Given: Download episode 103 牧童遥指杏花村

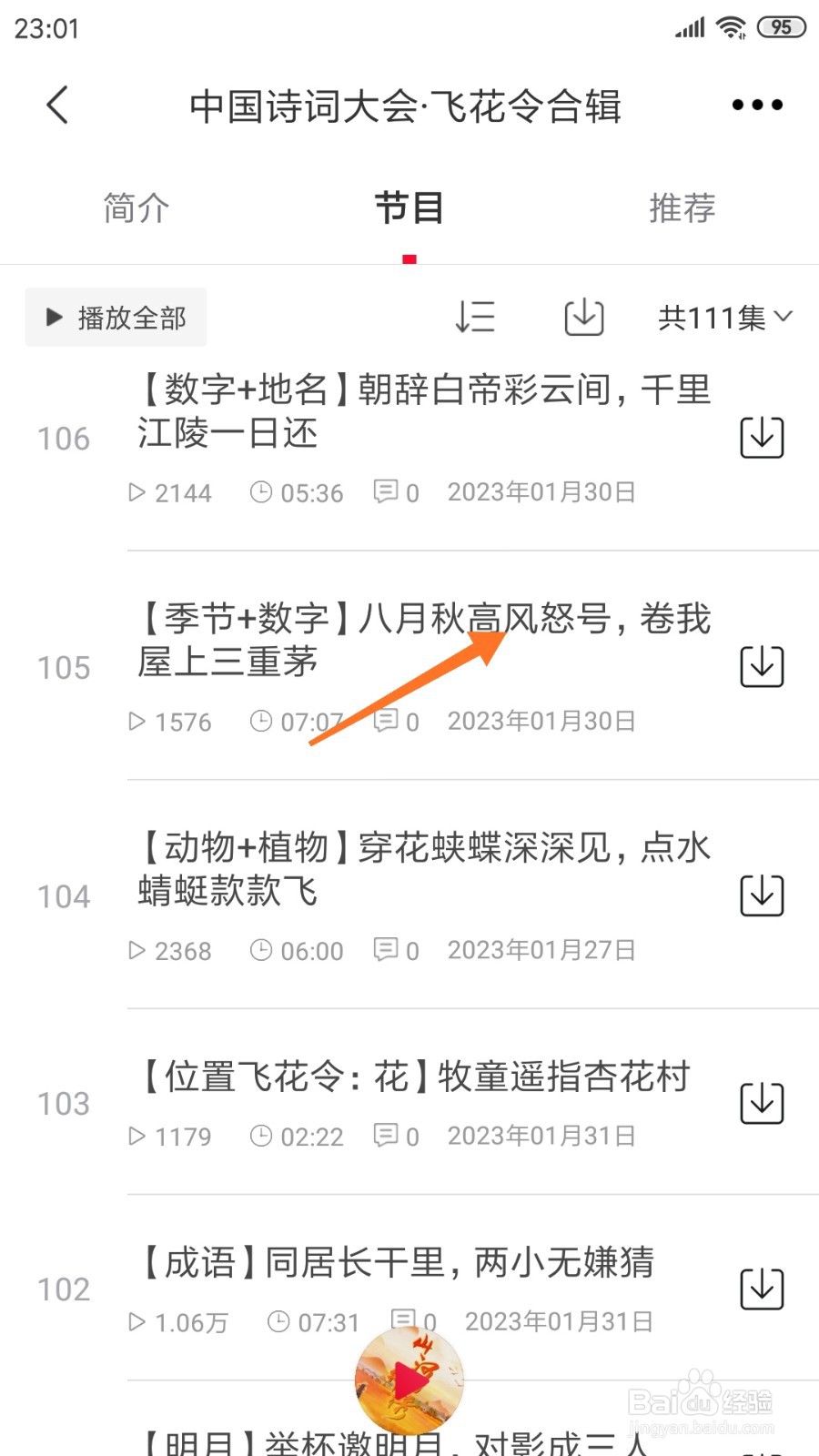Looking at the screenshot, I should (x=761, y=1102).
